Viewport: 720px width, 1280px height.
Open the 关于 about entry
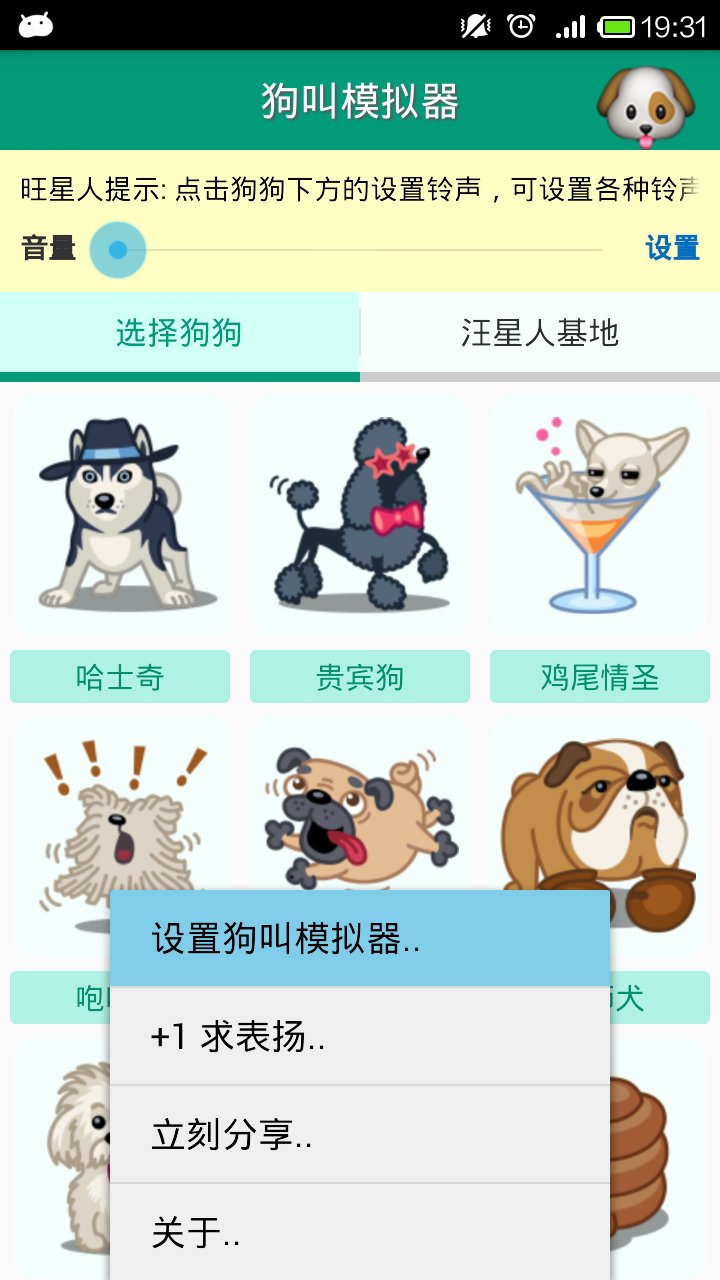(x=360, y=1232)
